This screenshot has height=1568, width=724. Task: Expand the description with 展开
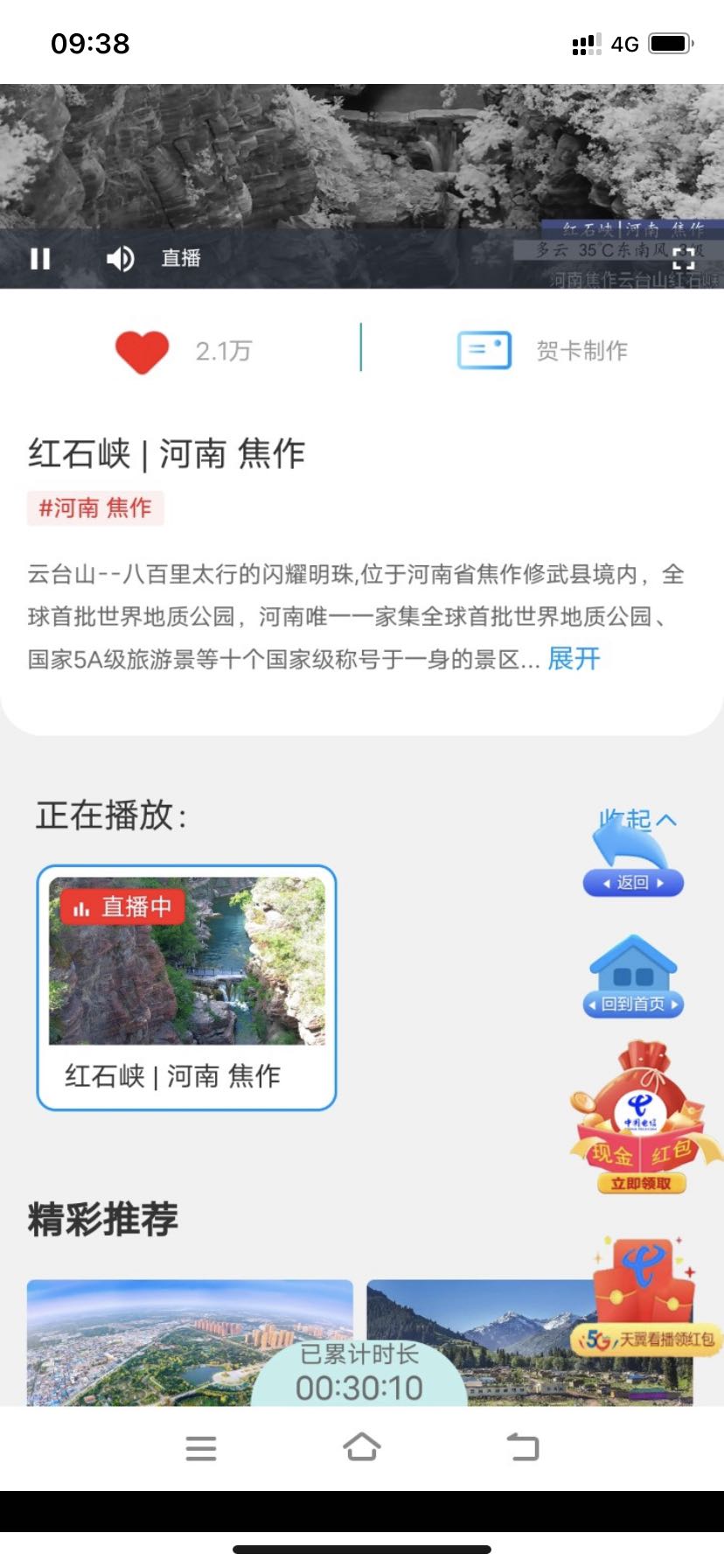click(574, 659)
